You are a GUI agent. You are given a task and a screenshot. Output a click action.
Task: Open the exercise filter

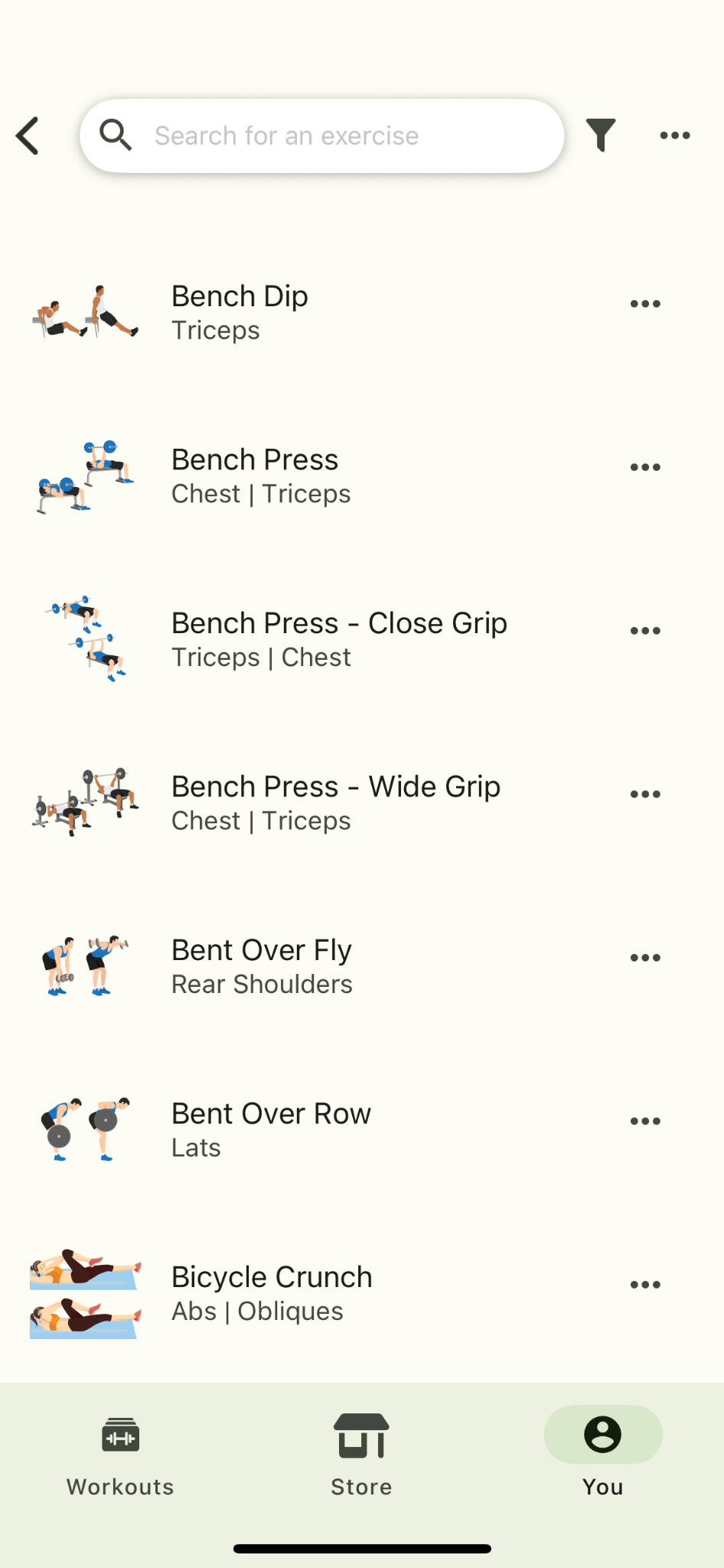tap(601, 136)
